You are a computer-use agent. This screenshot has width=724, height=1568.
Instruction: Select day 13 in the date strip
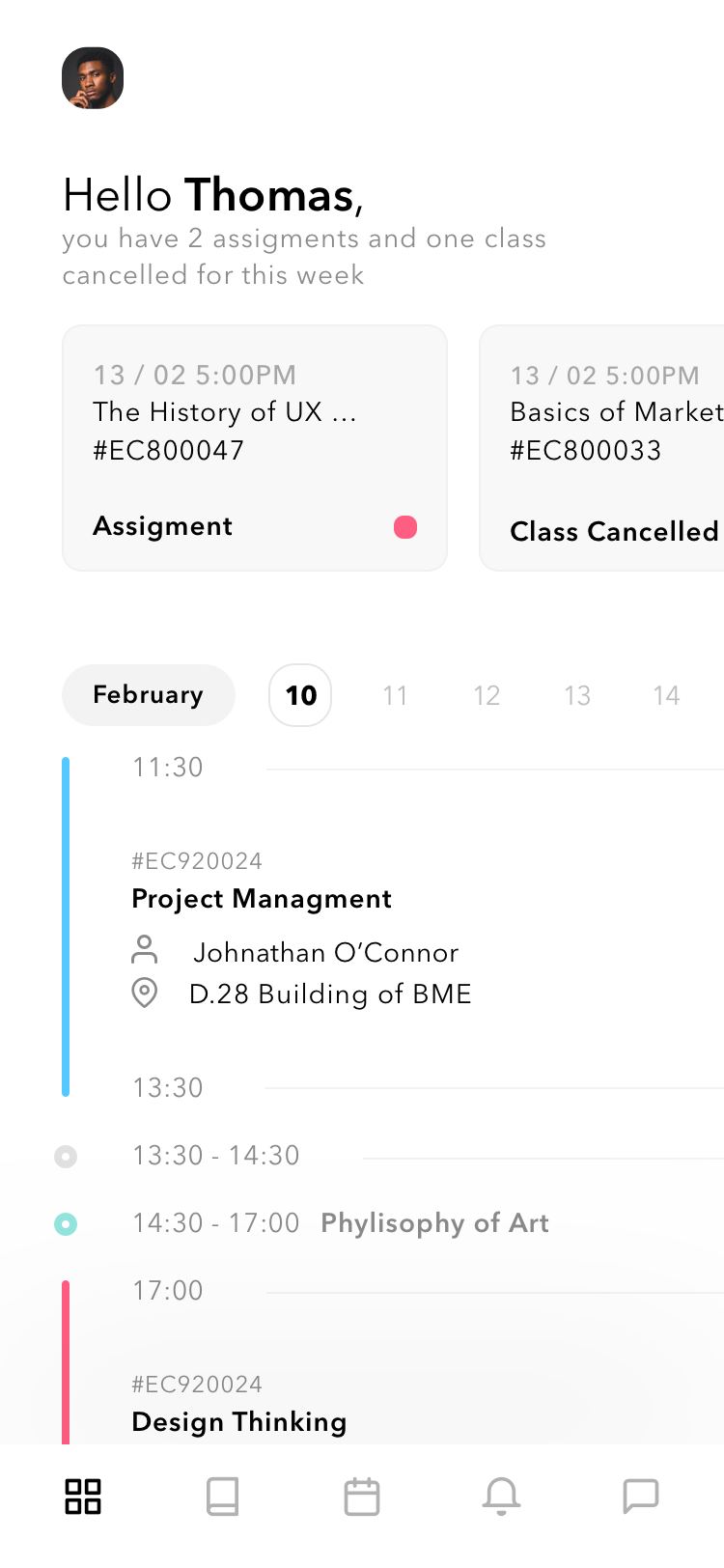click(577, 695)
